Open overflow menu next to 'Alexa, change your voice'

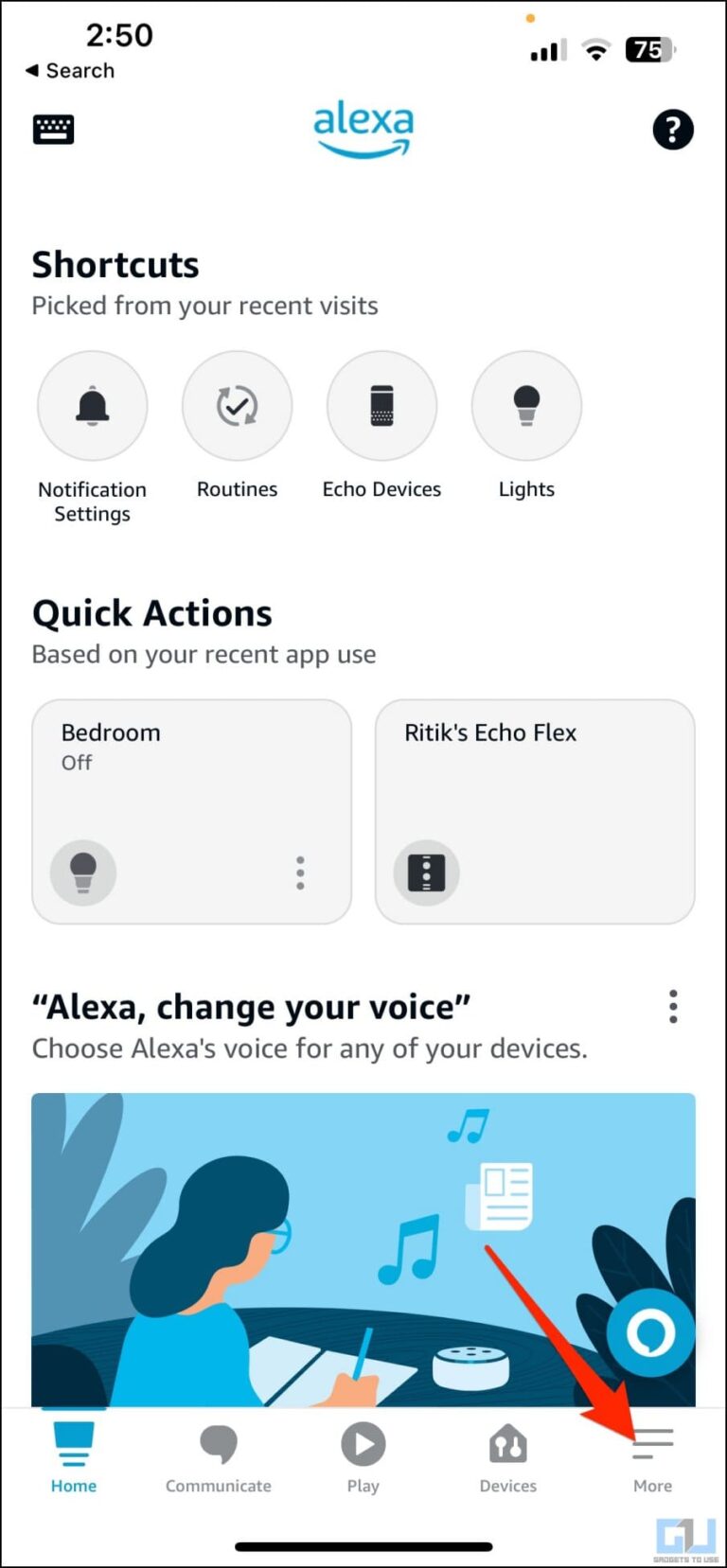673,1007
